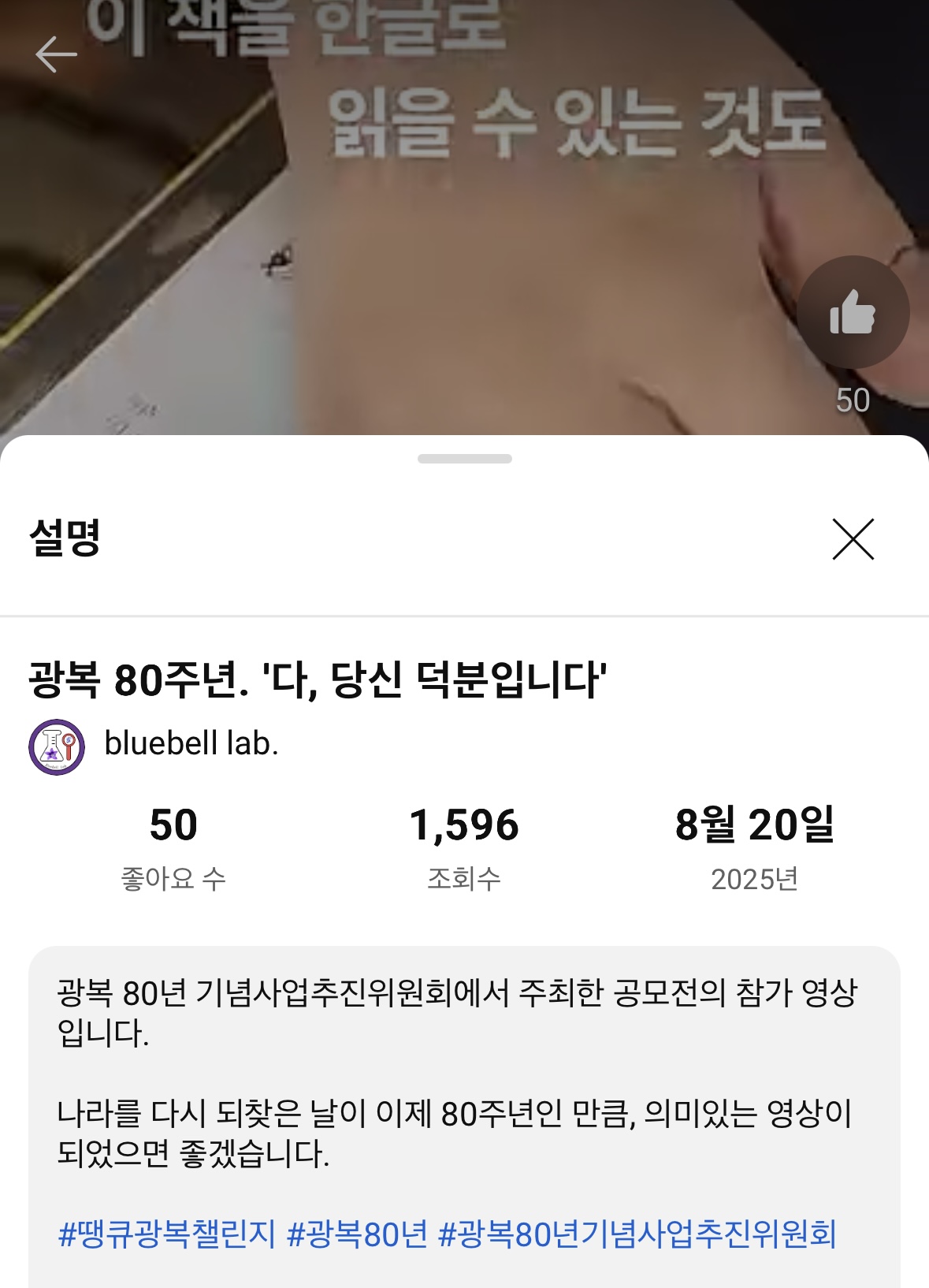The height and width of the screenshot is (1288, 929).
Task: Tap the sheet drag handle
Action: [464, 459]
